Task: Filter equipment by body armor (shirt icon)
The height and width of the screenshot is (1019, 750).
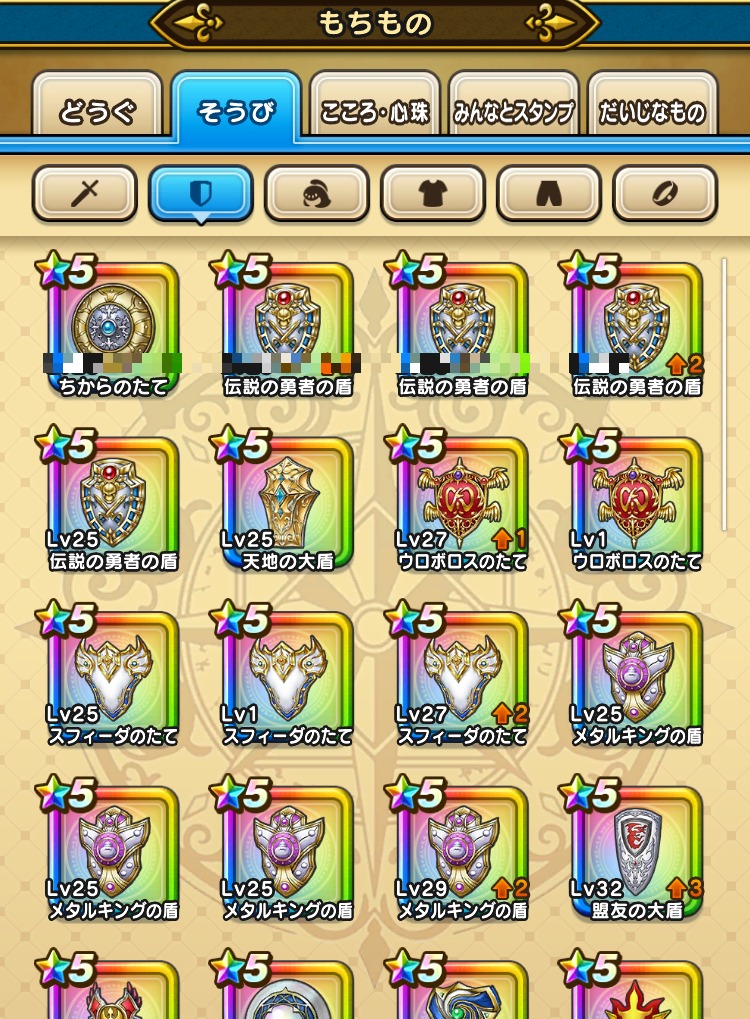Action: (x=433, y=193)
